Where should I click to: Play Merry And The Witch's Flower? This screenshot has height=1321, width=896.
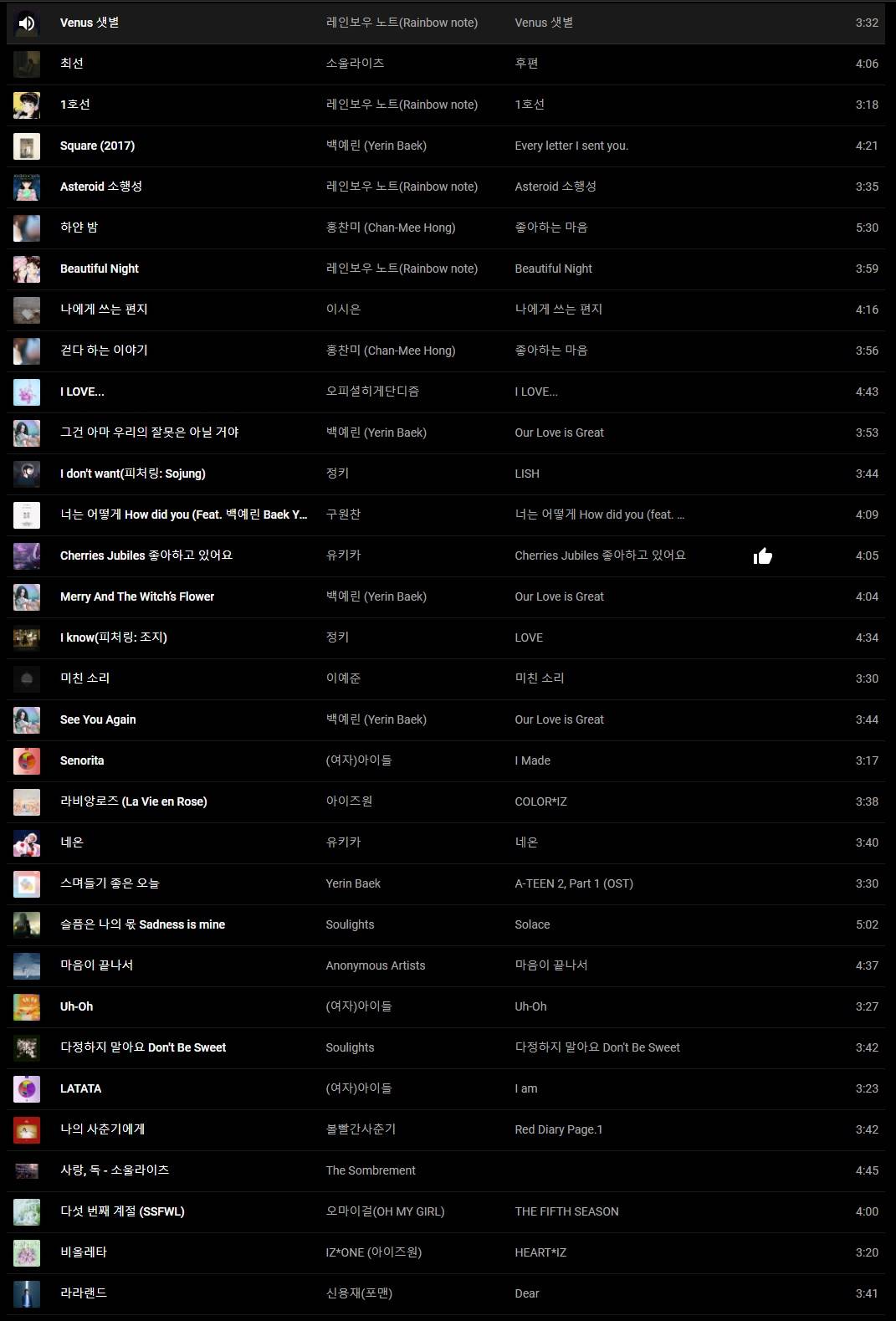click(x=136, y=596)
